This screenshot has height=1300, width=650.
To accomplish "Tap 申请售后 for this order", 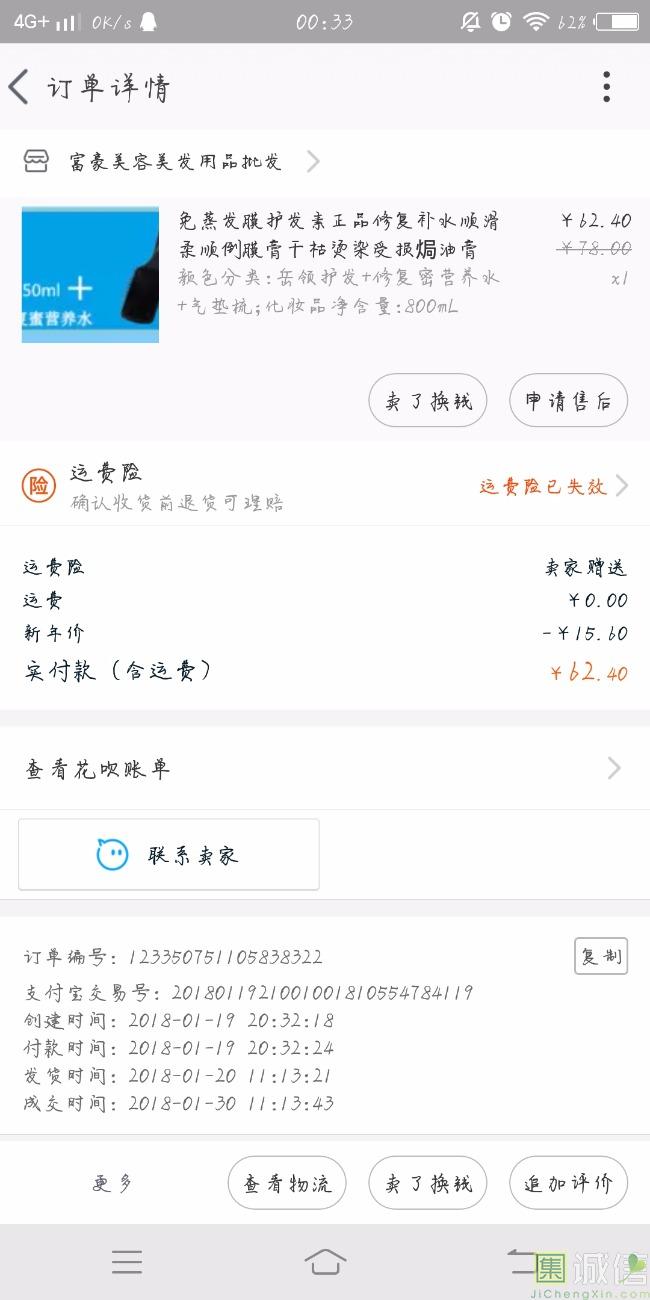I will (x=568, y=401).
